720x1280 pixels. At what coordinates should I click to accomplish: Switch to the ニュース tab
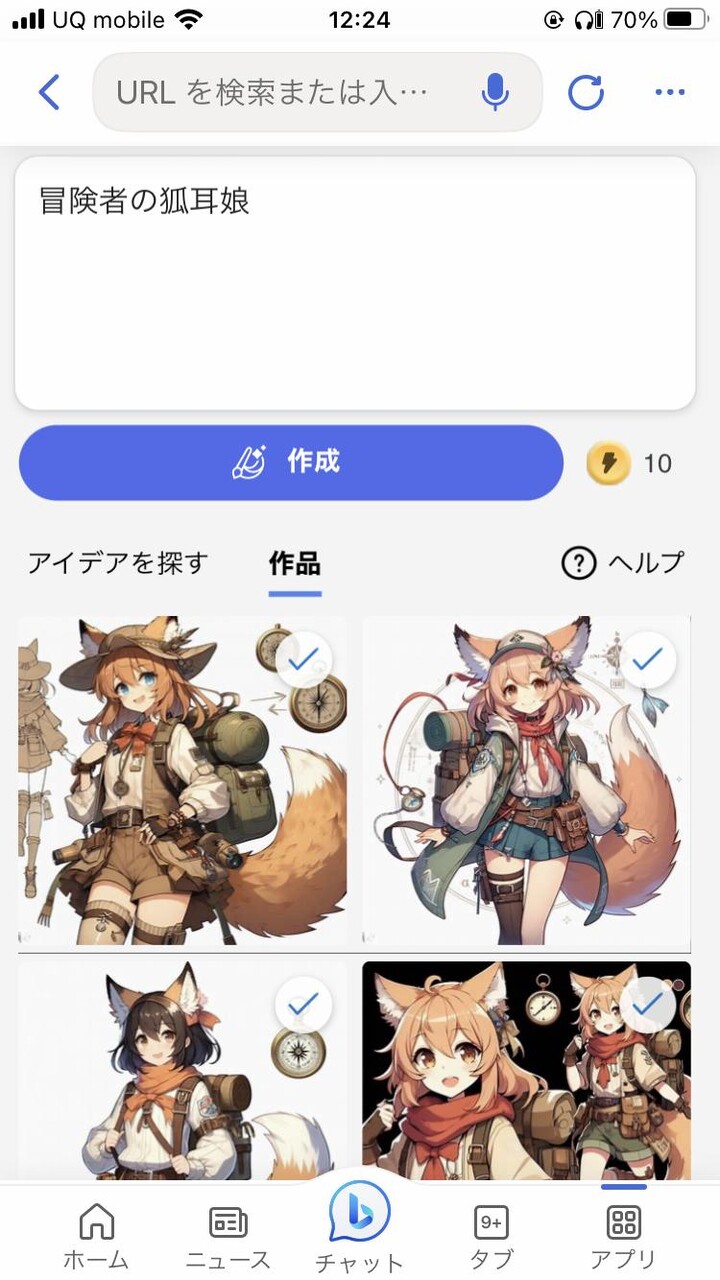pyautogui.click(x=228, y=1236)
